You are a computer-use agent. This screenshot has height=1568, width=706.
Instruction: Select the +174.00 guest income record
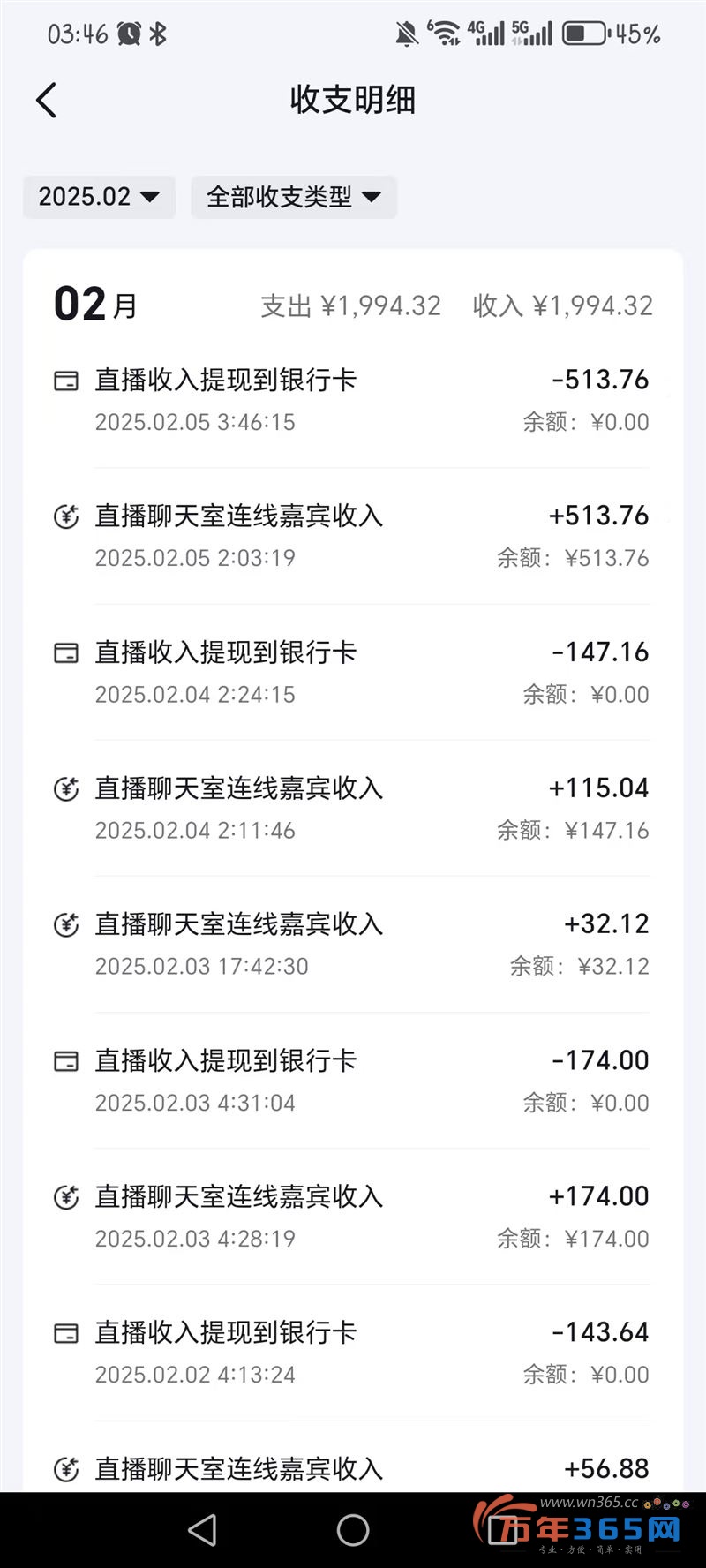[x=353, y=1216]
